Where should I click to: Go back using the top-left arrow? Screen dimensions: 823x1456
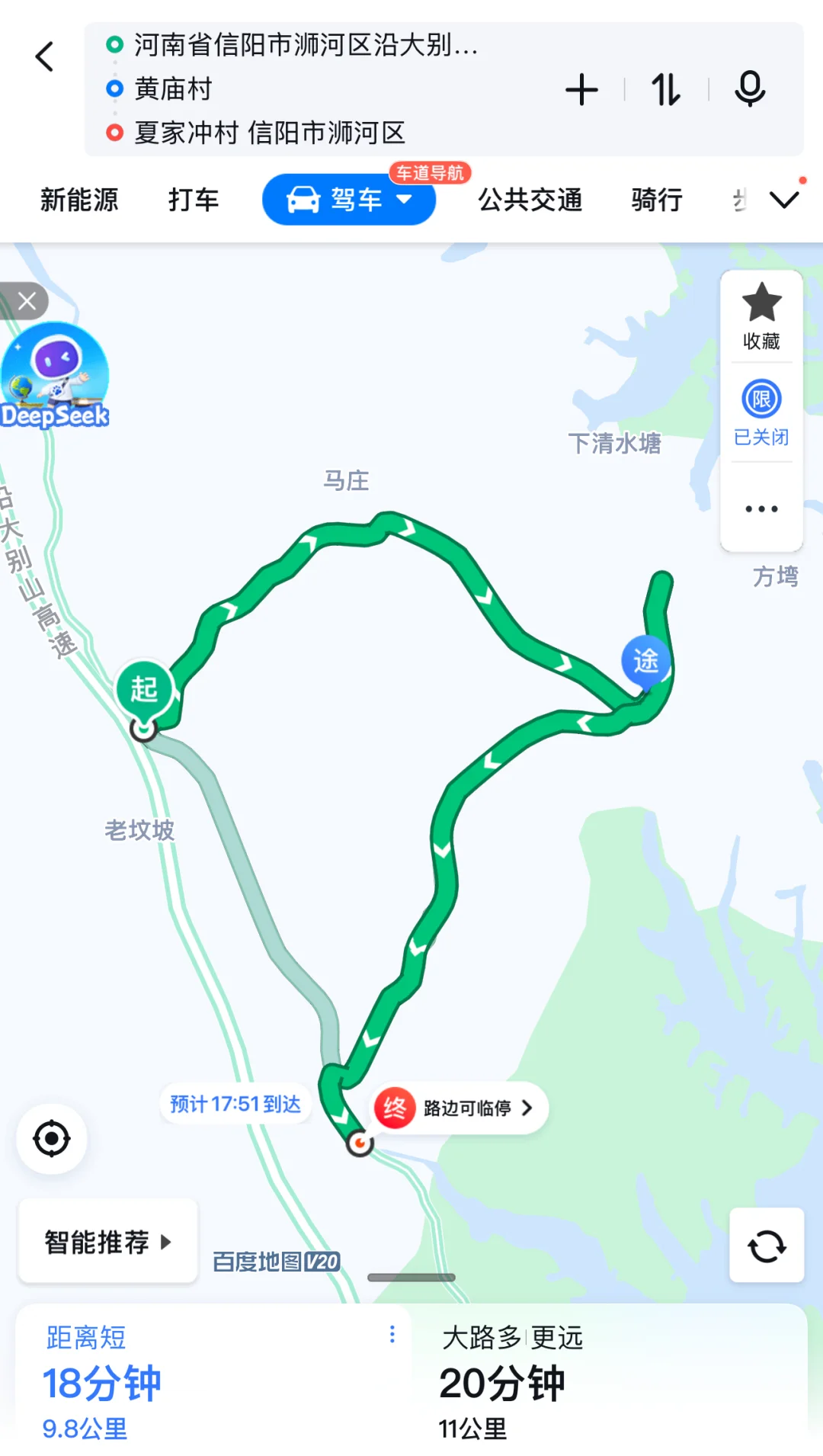coord(45,56)
